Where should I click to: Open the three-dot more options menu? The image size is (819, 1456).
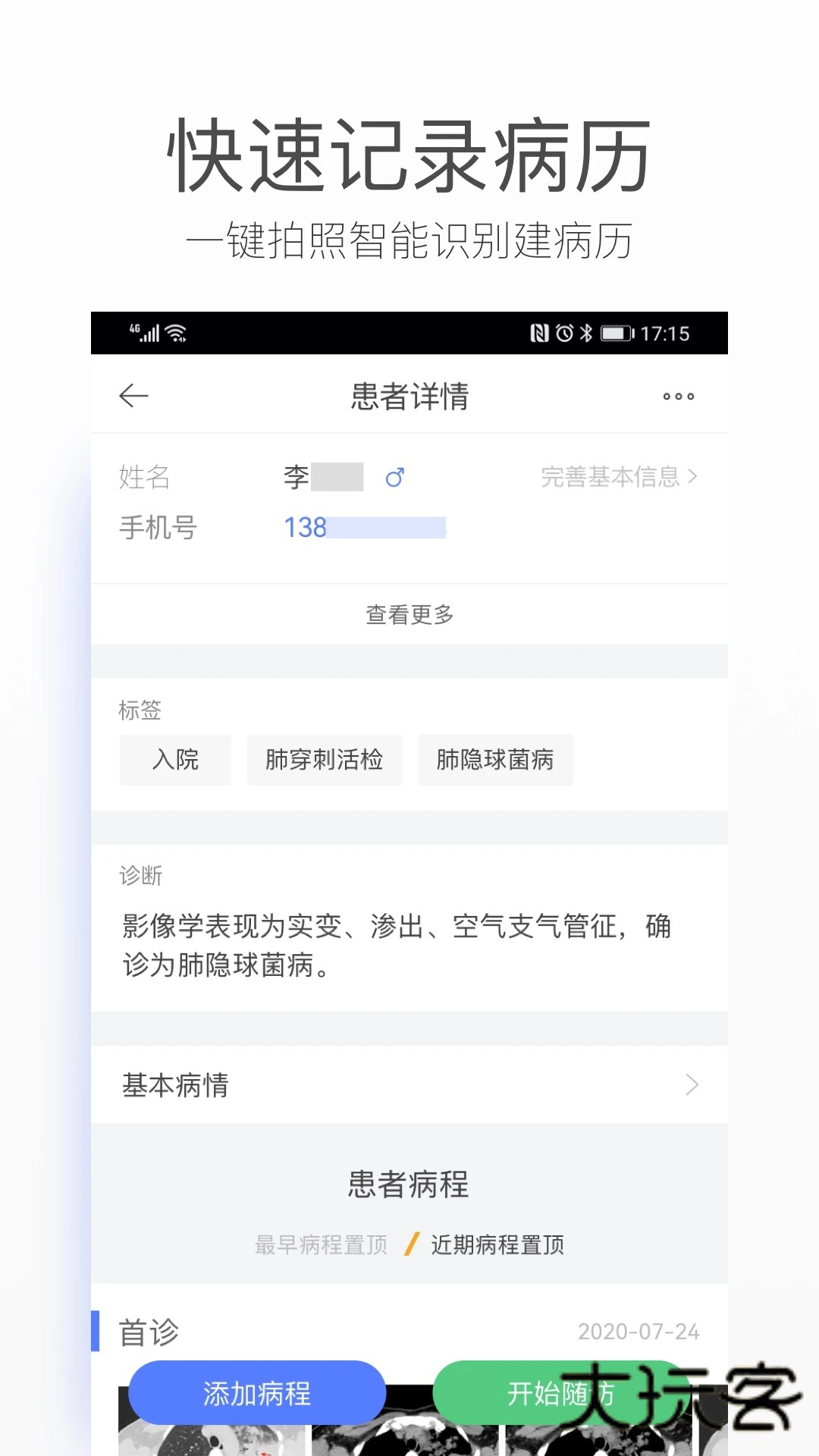(x=677, y=396)
